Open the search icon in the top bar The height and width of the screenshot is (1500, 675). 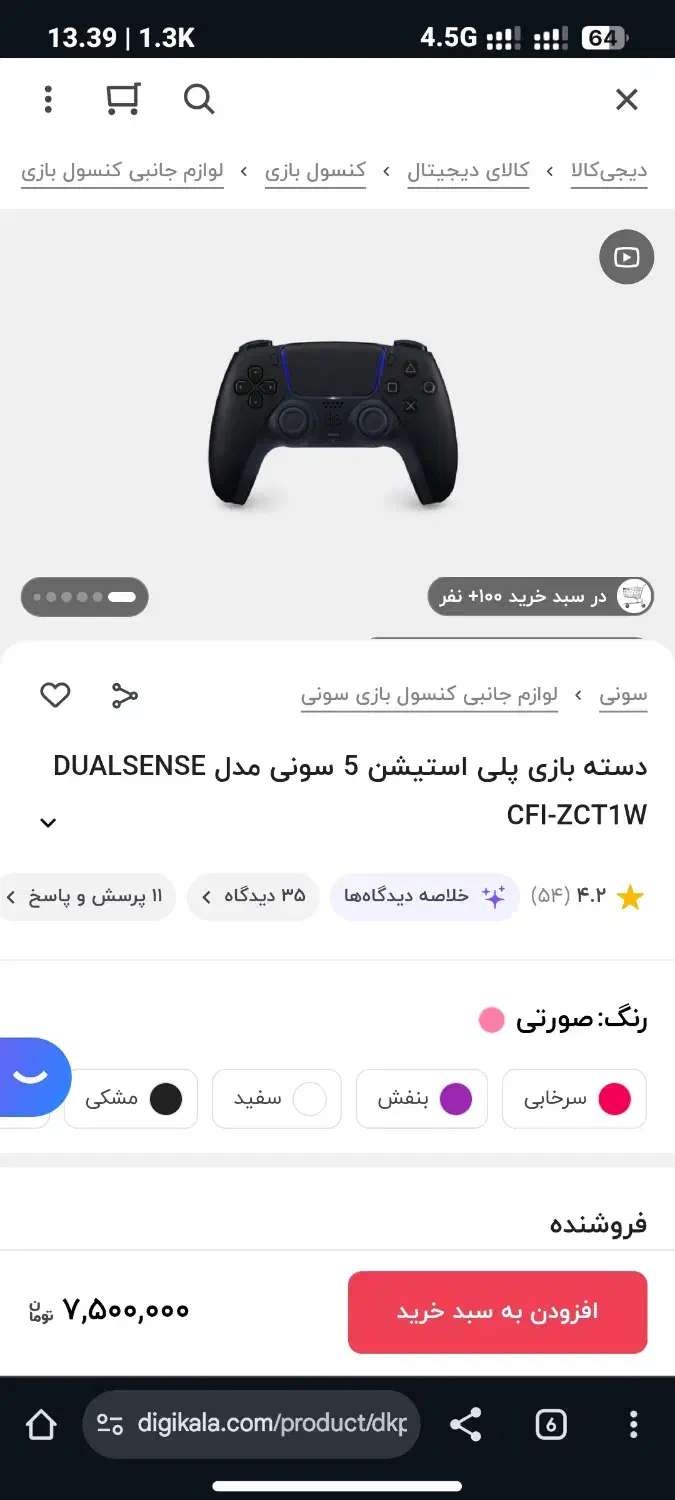199,99
